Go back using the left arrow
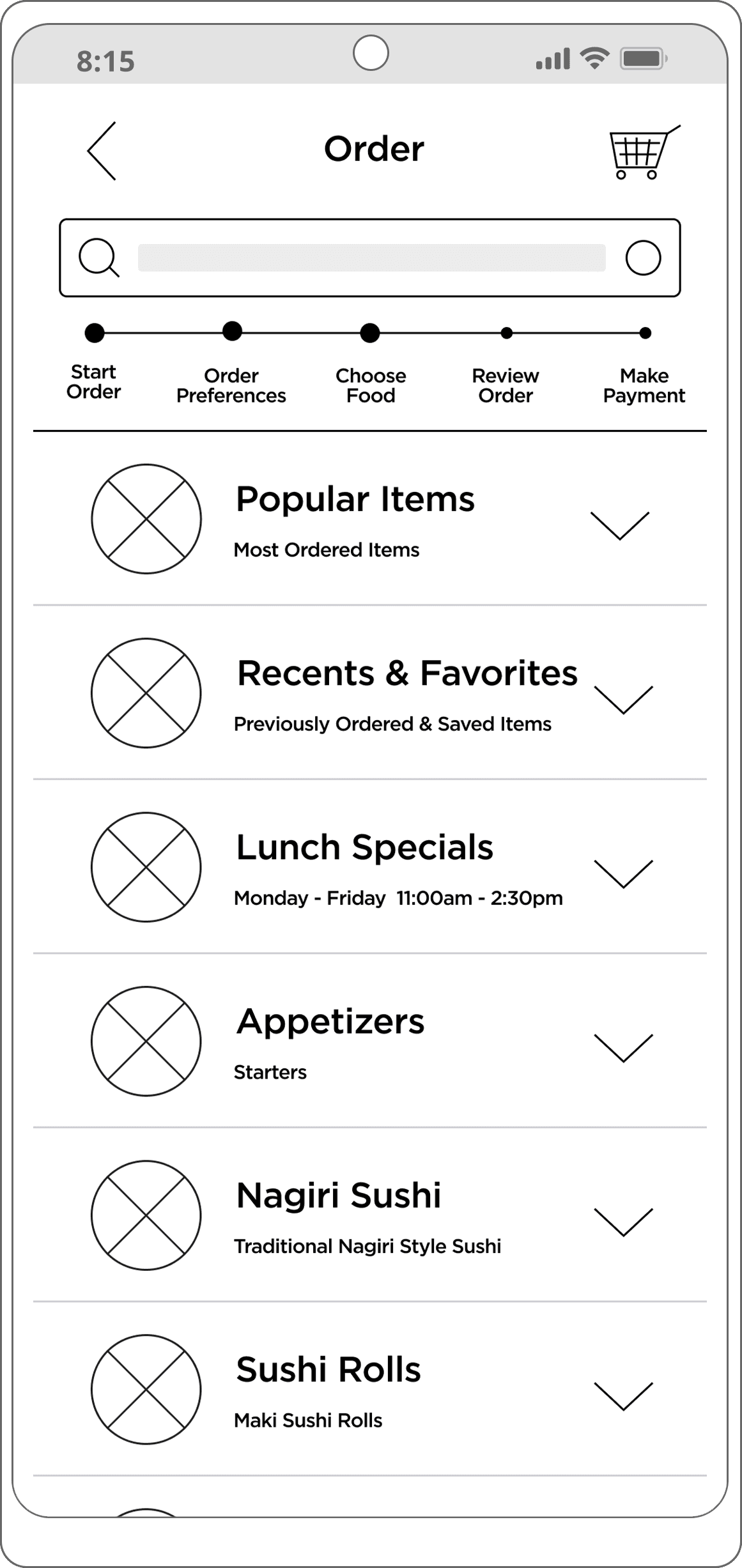742x1568 pixels. pyautogui.click(x=102, y=151)
